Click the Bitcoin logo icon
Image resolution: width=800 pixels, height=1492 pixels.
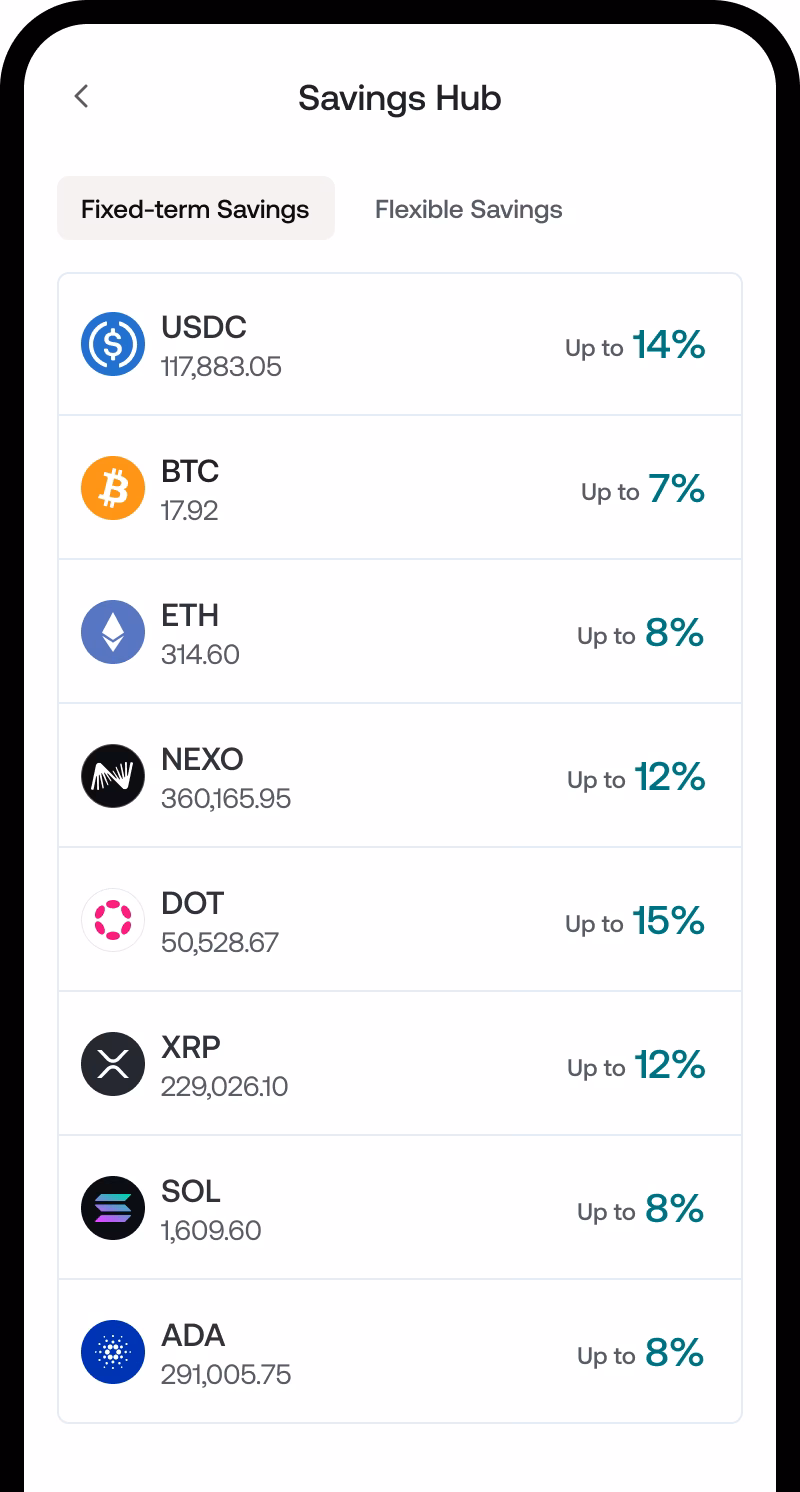tap(113, 488)
